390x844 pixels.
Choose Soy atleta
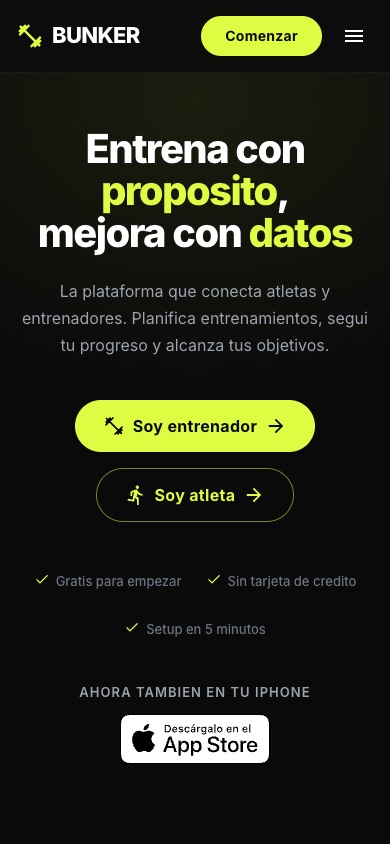(x=195, y=495)
